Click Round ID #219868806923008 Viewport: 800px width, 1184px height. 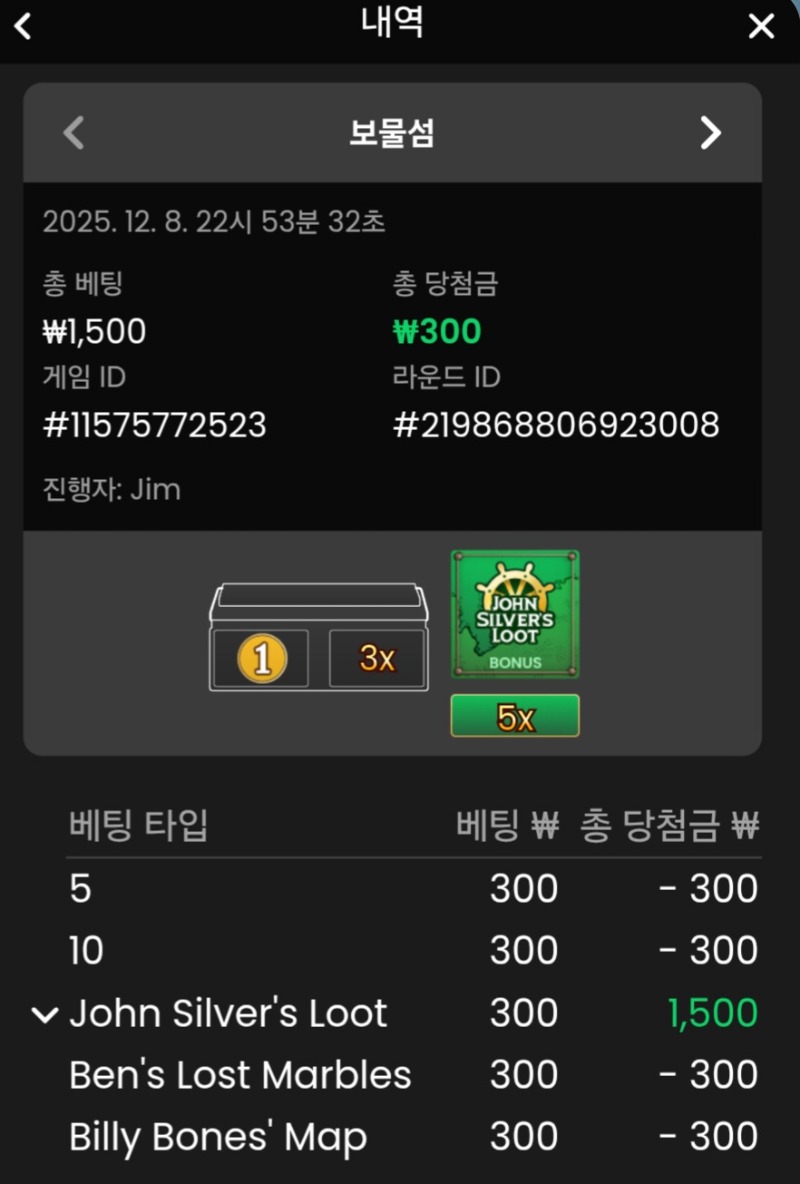click(x=556, y=423)
